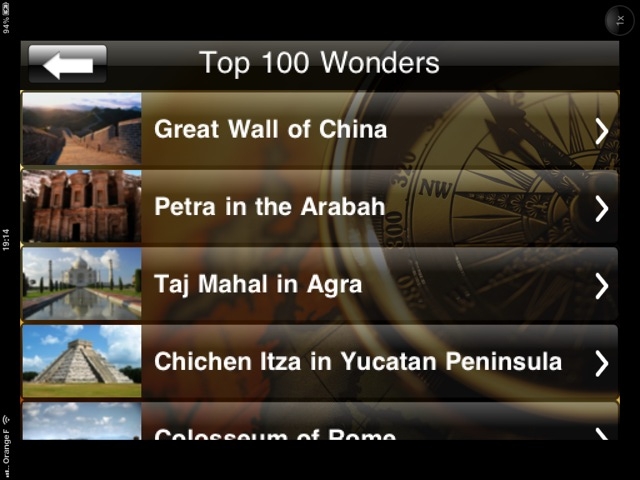Open Great Wall of China
This screenshot has width=640, height=480.
point(320,129)
